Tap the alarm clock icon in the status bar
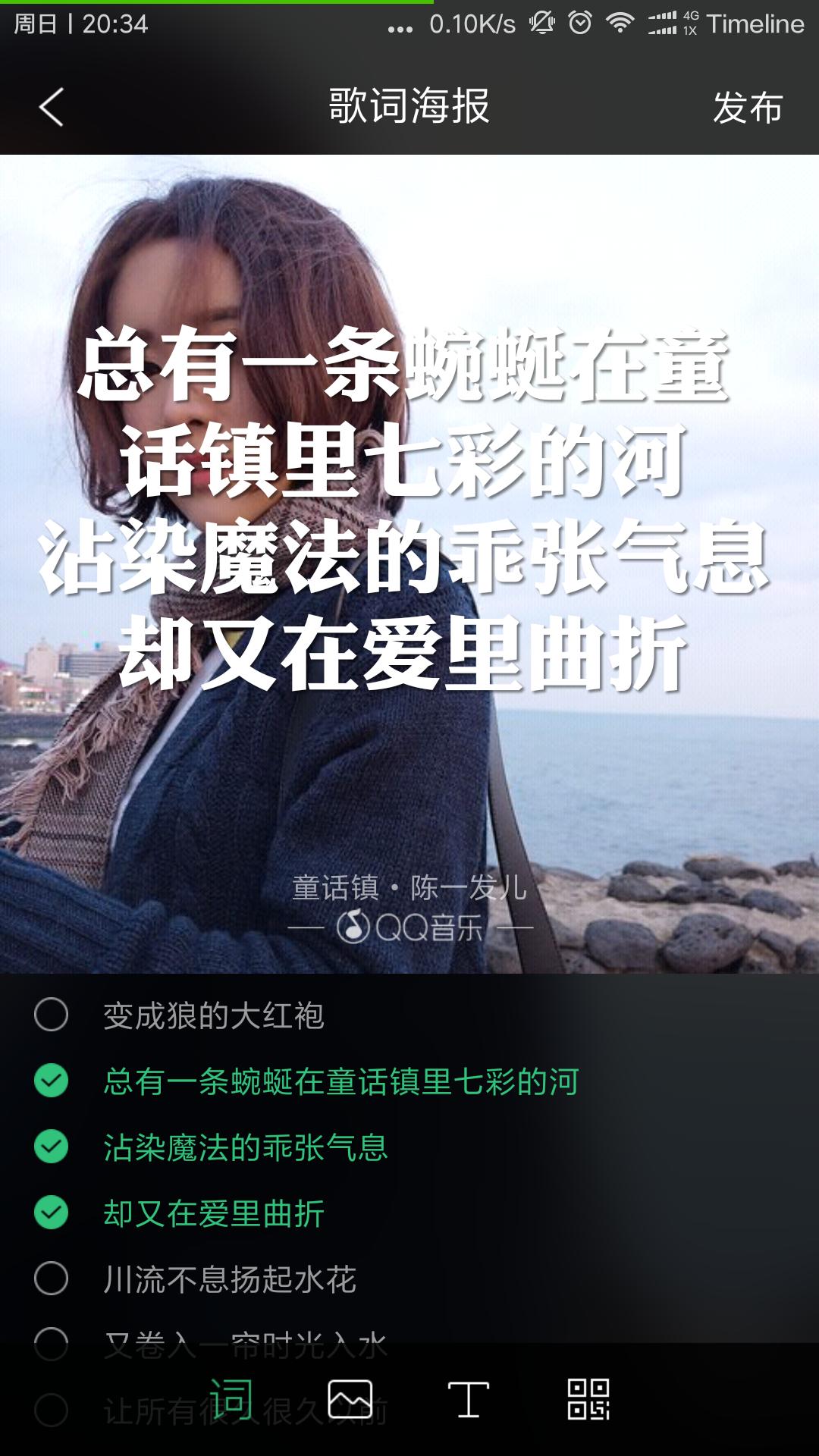819x1456 pixels. coord(579,23)
